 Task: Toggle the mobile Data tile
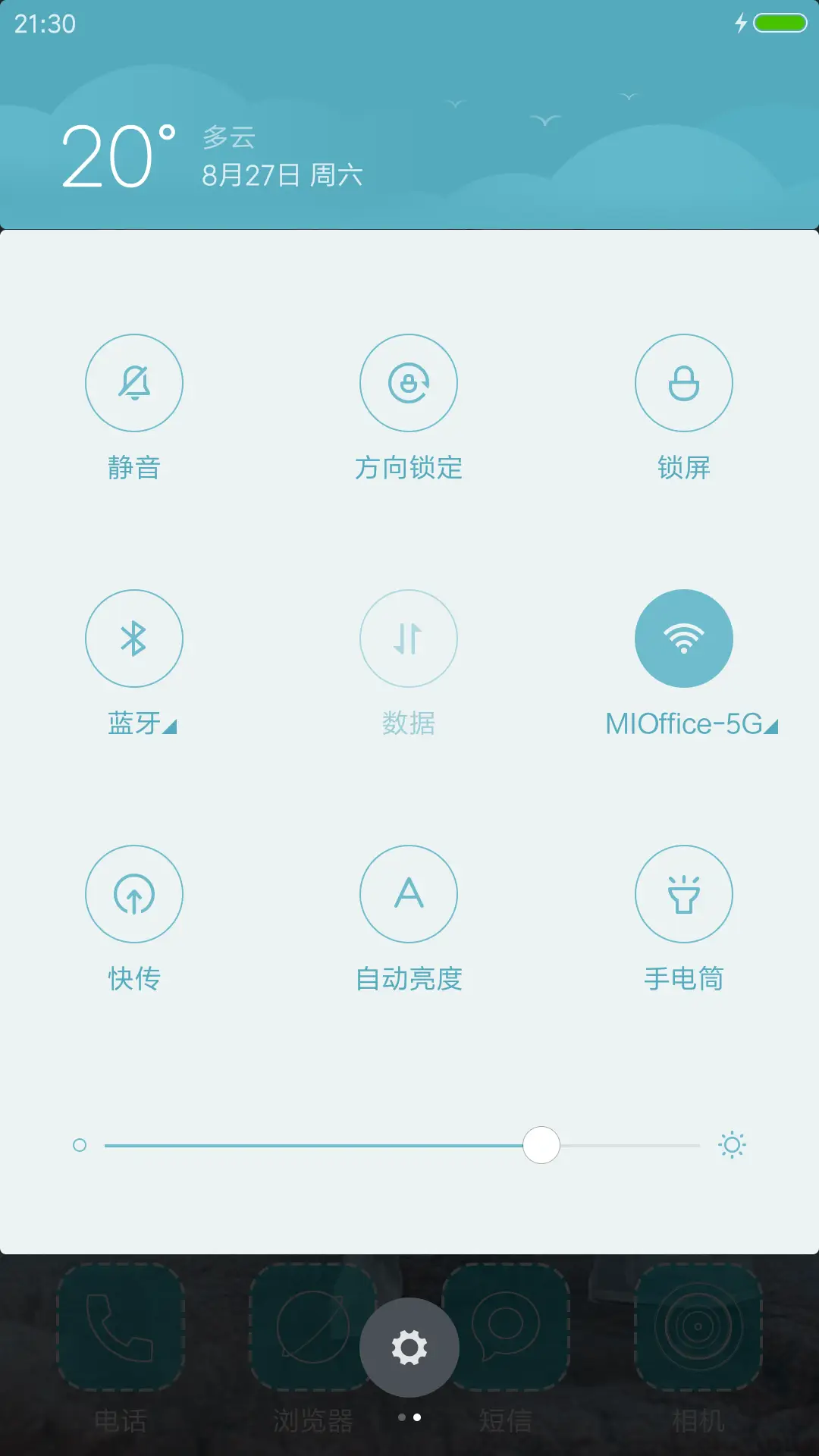(409, 639)
